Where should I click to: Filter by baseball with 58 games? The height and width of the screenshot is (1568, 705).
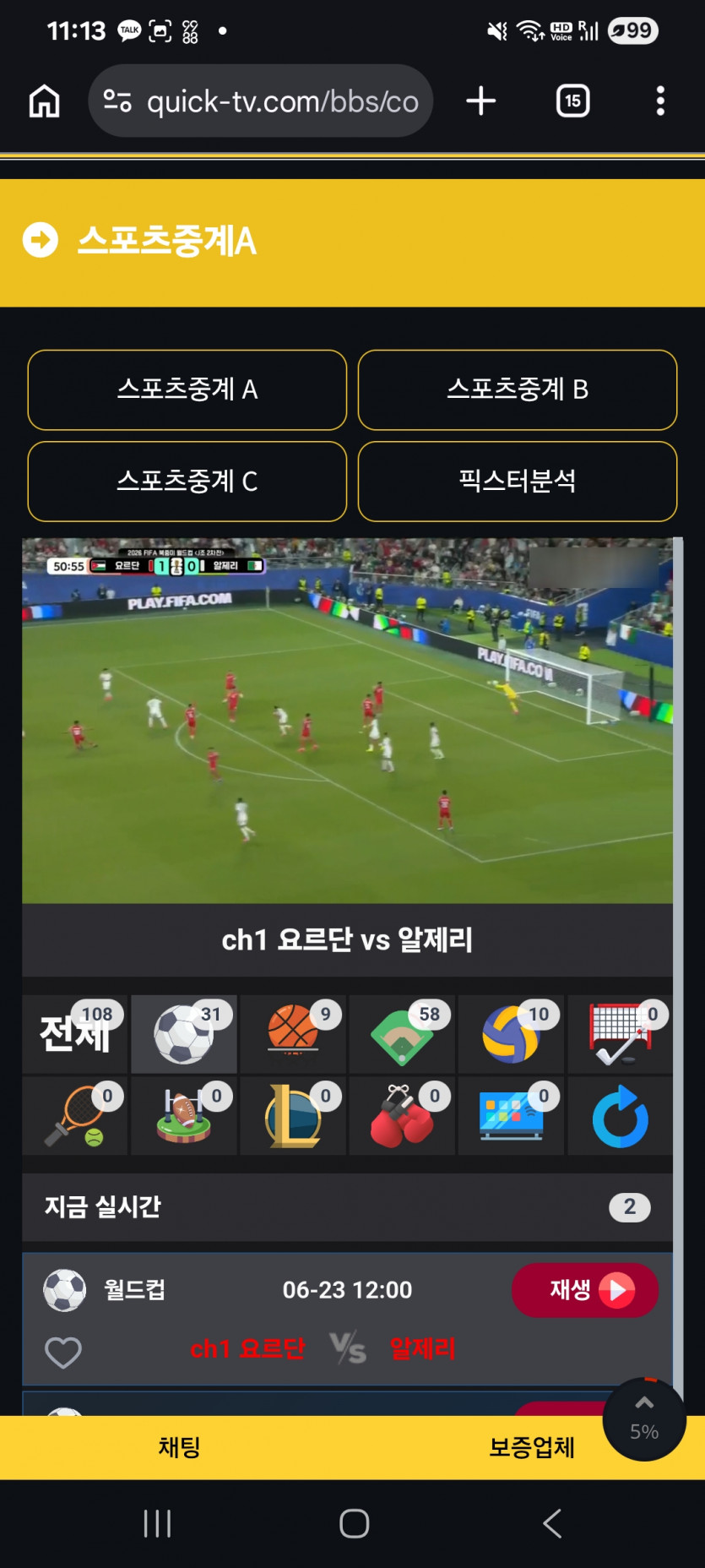(402, 1034)
